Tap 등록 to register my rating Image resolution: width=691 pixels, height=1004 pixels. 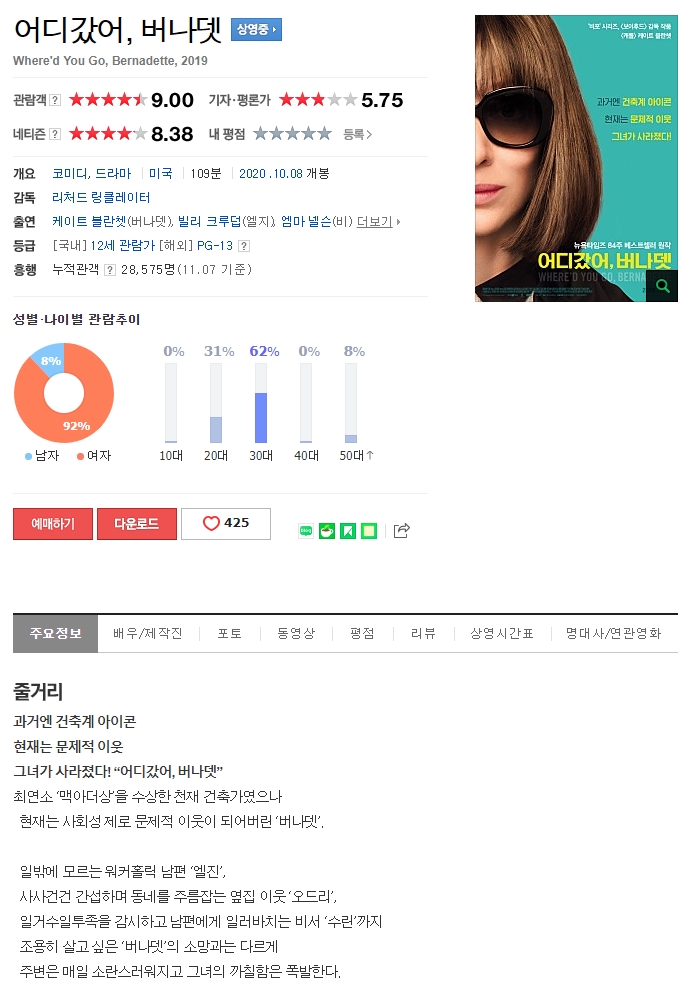pos(357,134)
